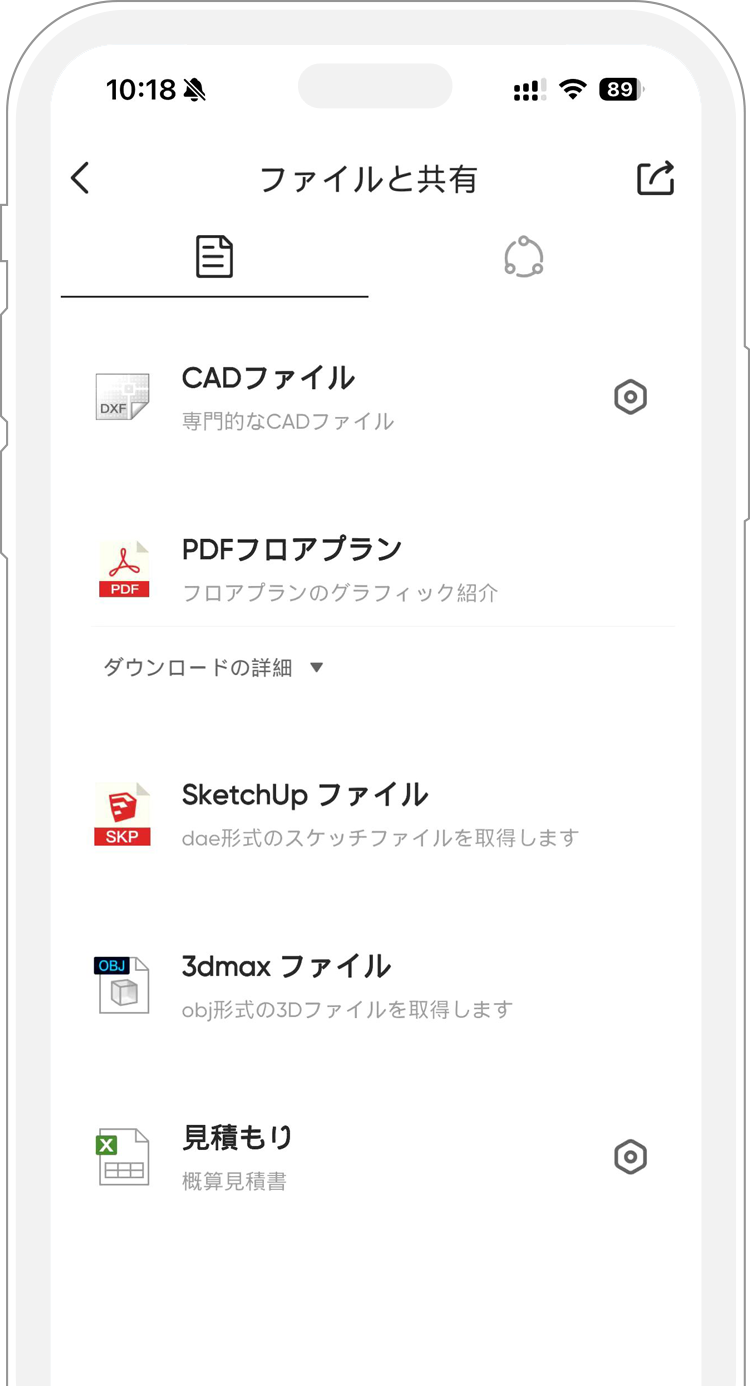Image resolution: width=750 pixels, height=1386 pixels.
Task: Open the 見積もり settings gear
Action: (x=630, y=1157)
